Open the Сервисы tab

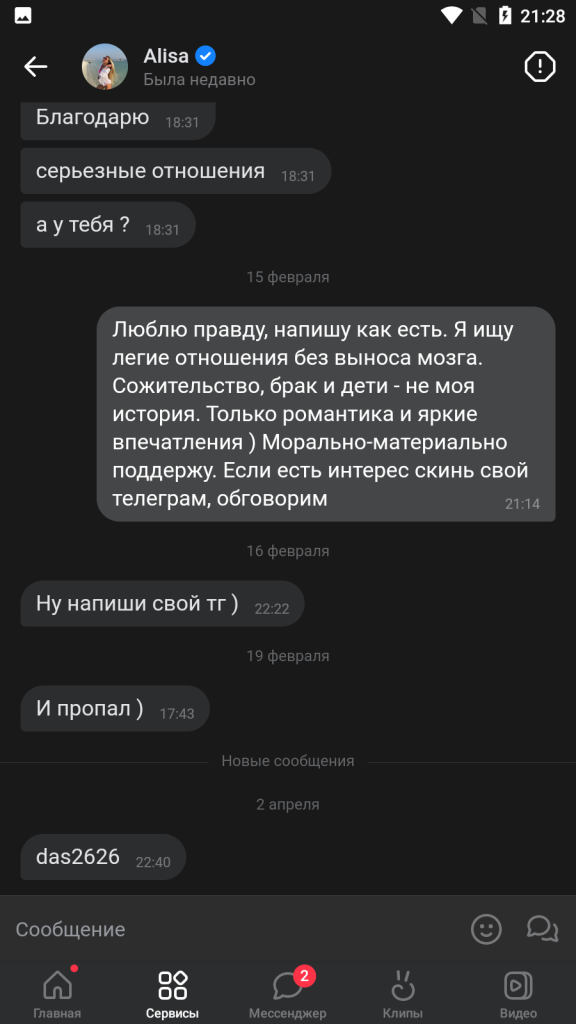click(x=172, y=993)
